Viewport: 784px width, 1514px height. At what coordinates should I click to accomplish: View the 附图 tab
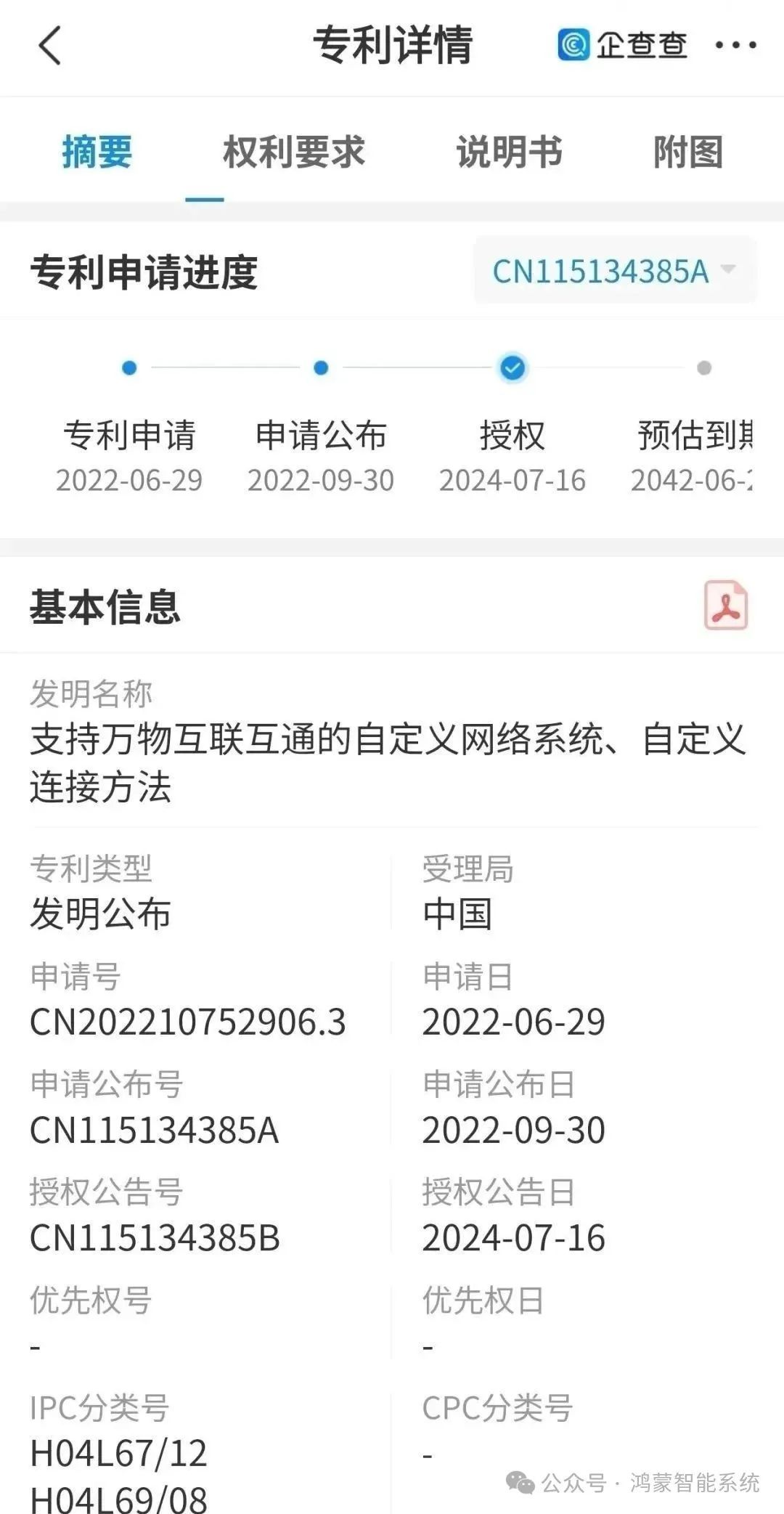[687, 152]
